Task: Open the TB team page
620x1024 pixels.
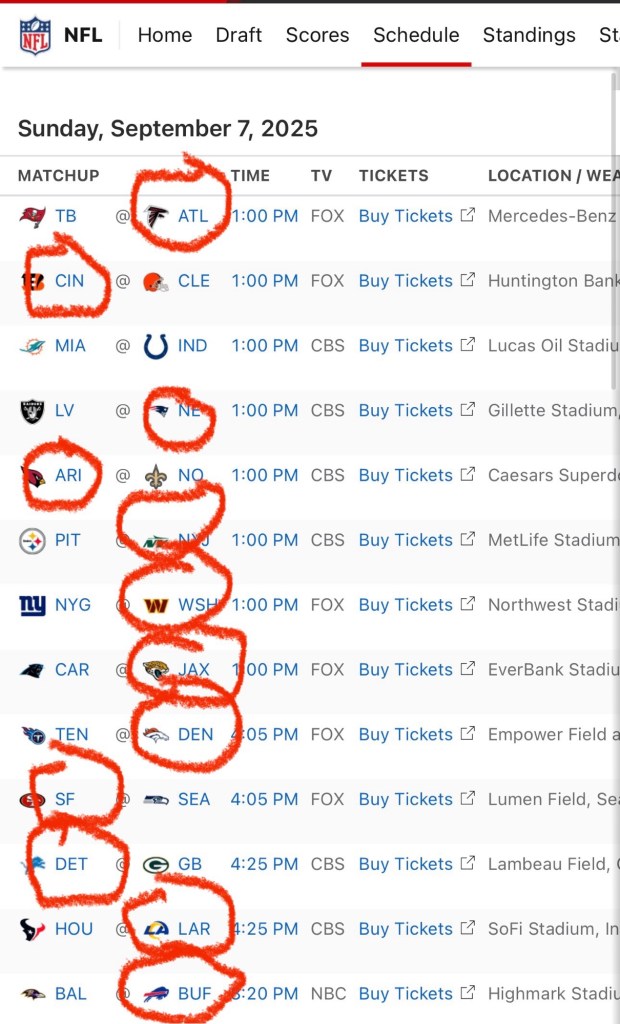Action: 65,216
